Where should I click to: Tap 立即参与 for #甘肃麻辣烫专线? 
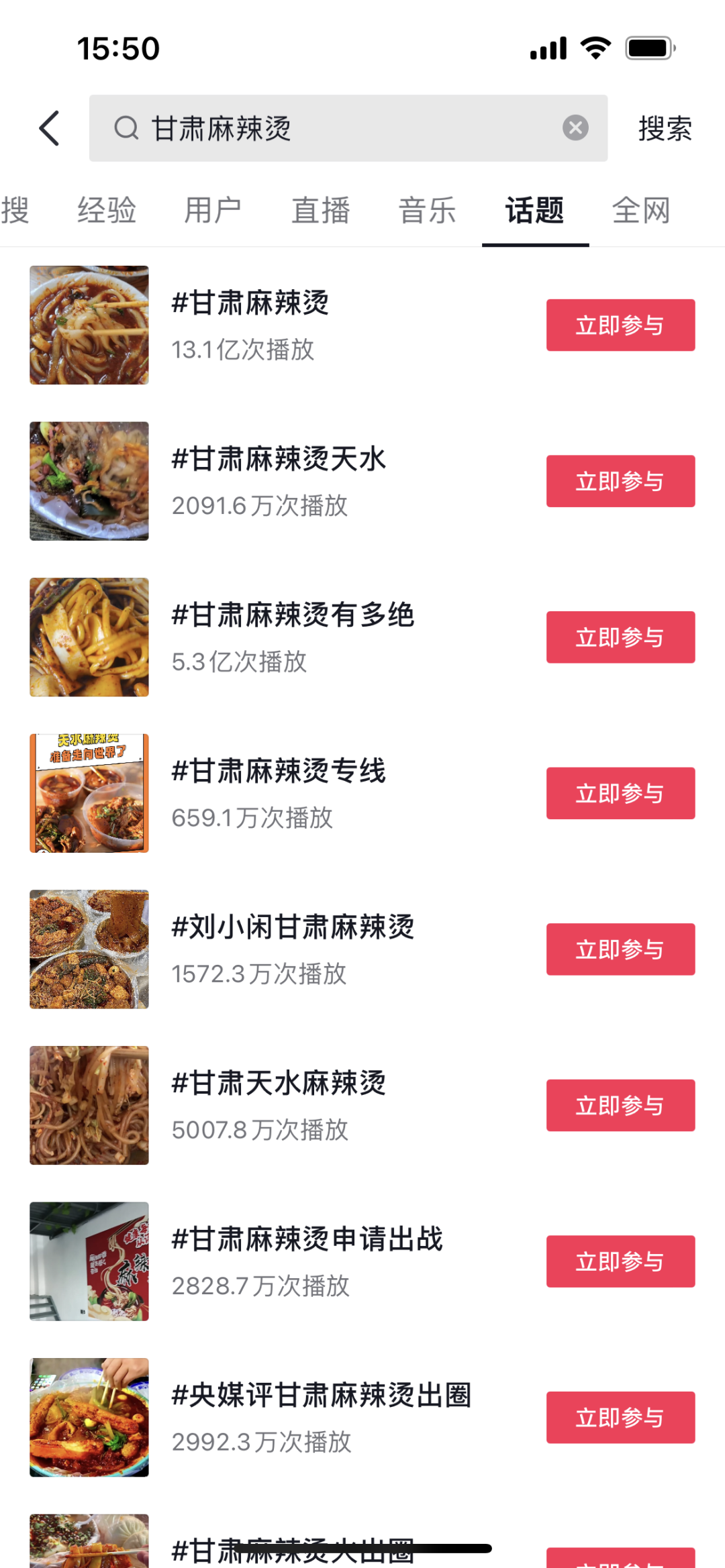click(x=620, y=793)
